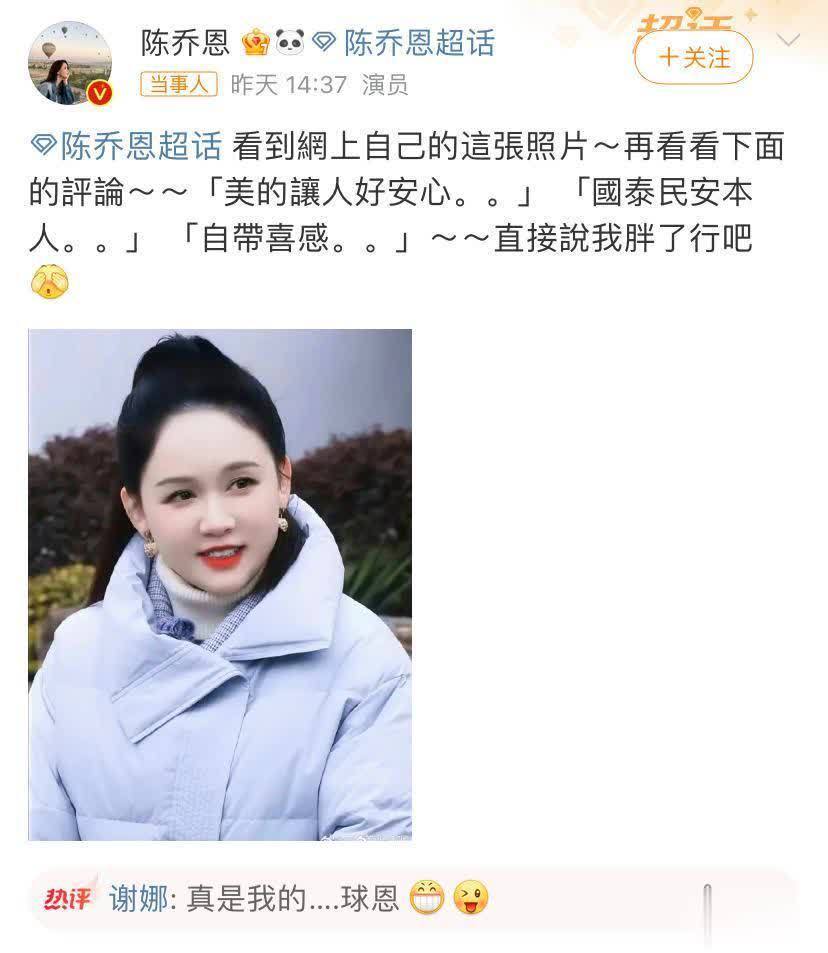Expand the post options chevron
This screenshot has height=953, width=828.
coord(788,41)
